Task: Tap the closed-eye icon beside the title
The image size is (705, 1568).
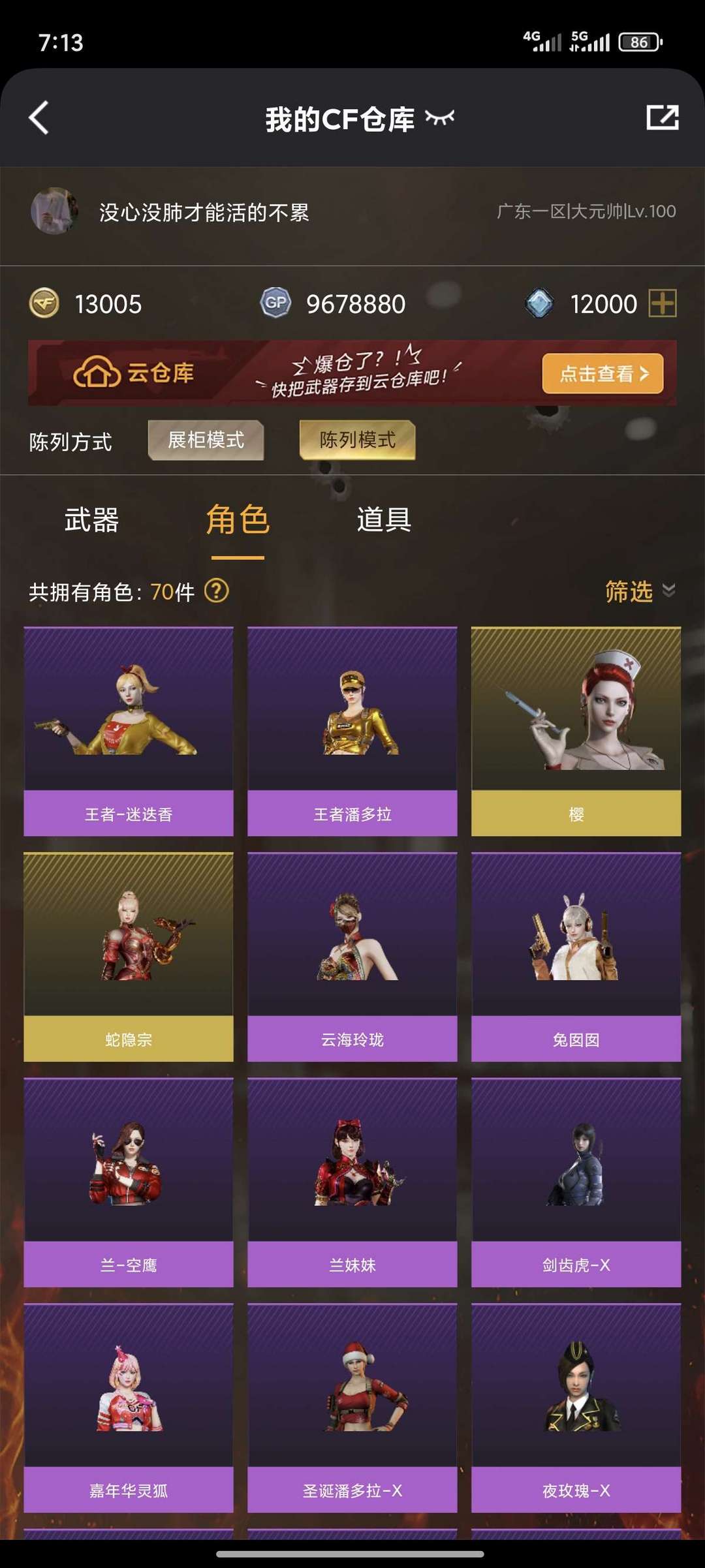Action: click(439, 118)
